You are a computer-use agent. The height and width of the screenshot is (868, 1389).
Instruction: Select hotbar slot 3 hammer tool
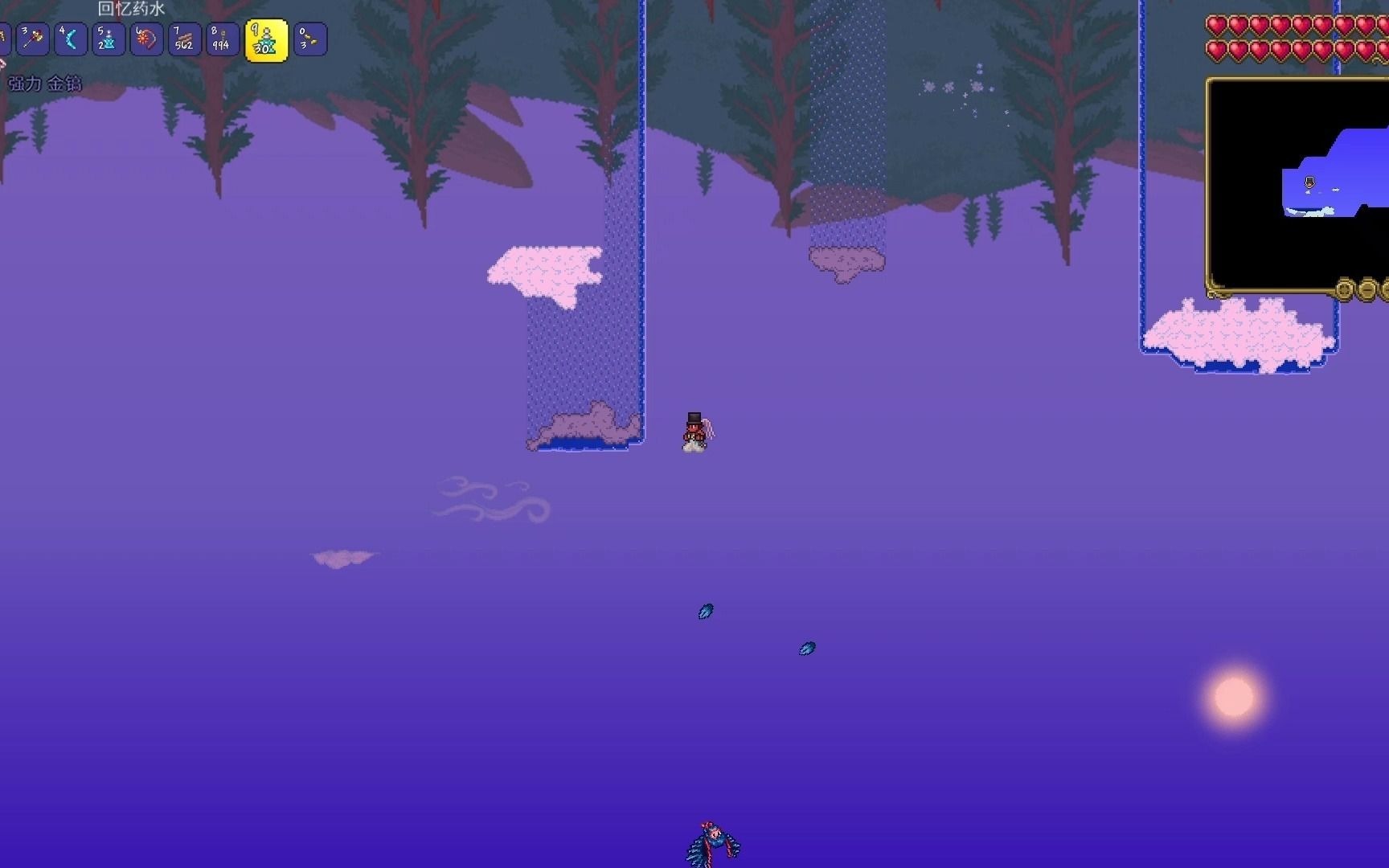coord(33,39)
